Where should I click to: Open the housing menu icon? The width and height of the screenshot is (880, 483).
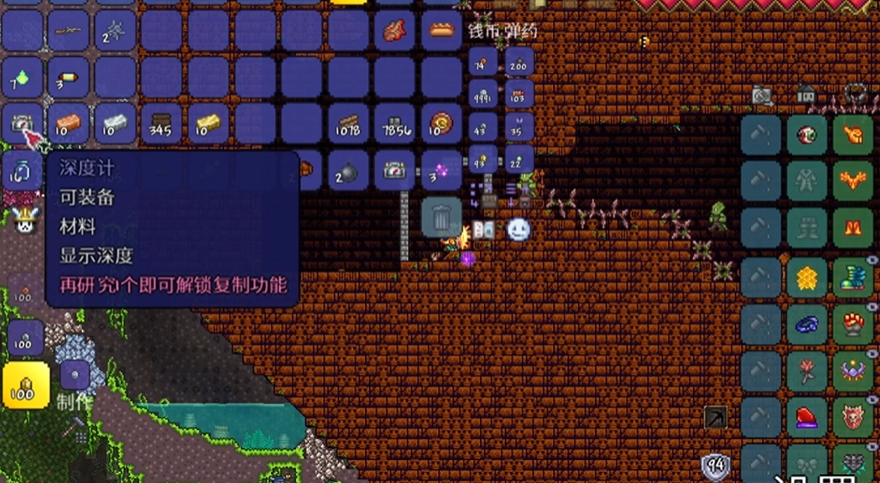tap(806, 95)
